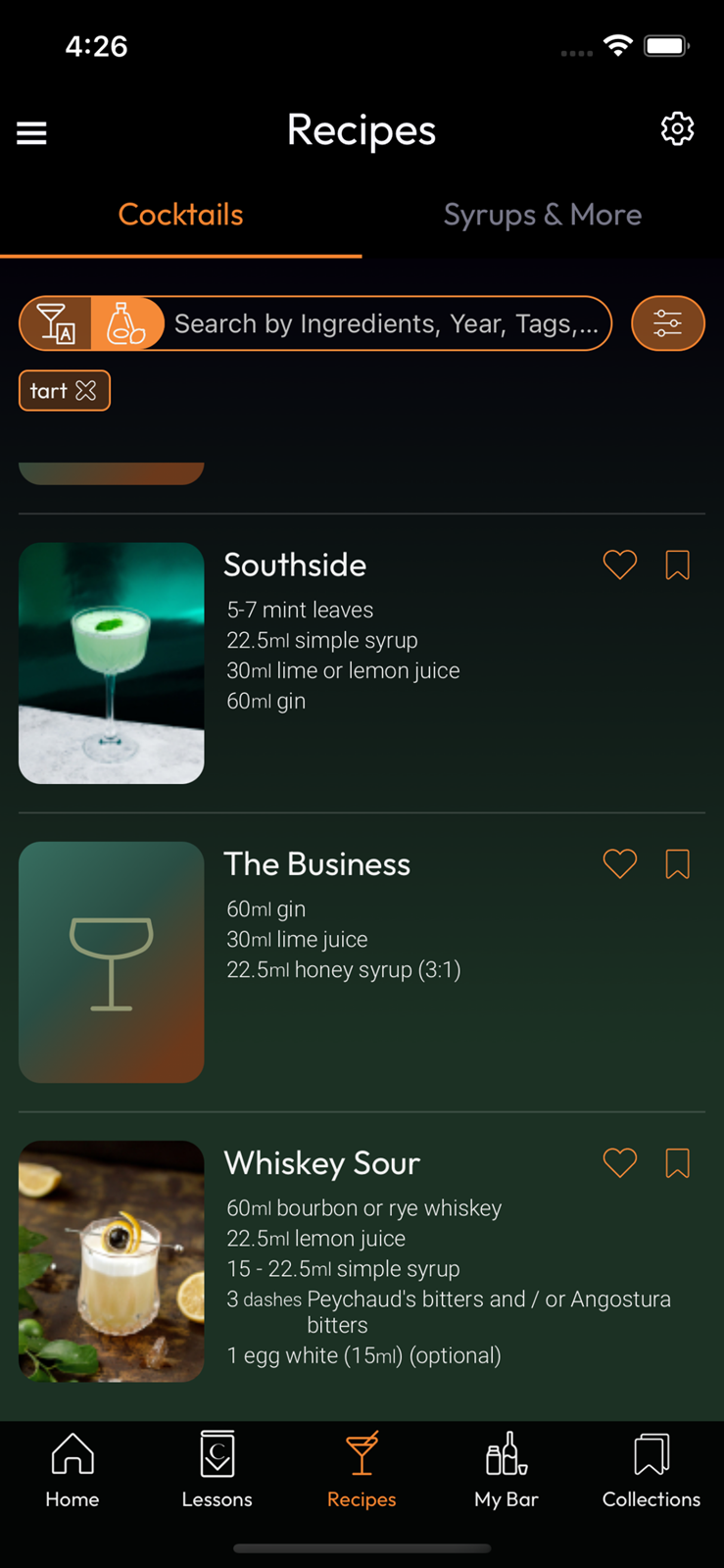Open the settings gear
Viewport: 724px width, 1568px height.
pos(677,129)
